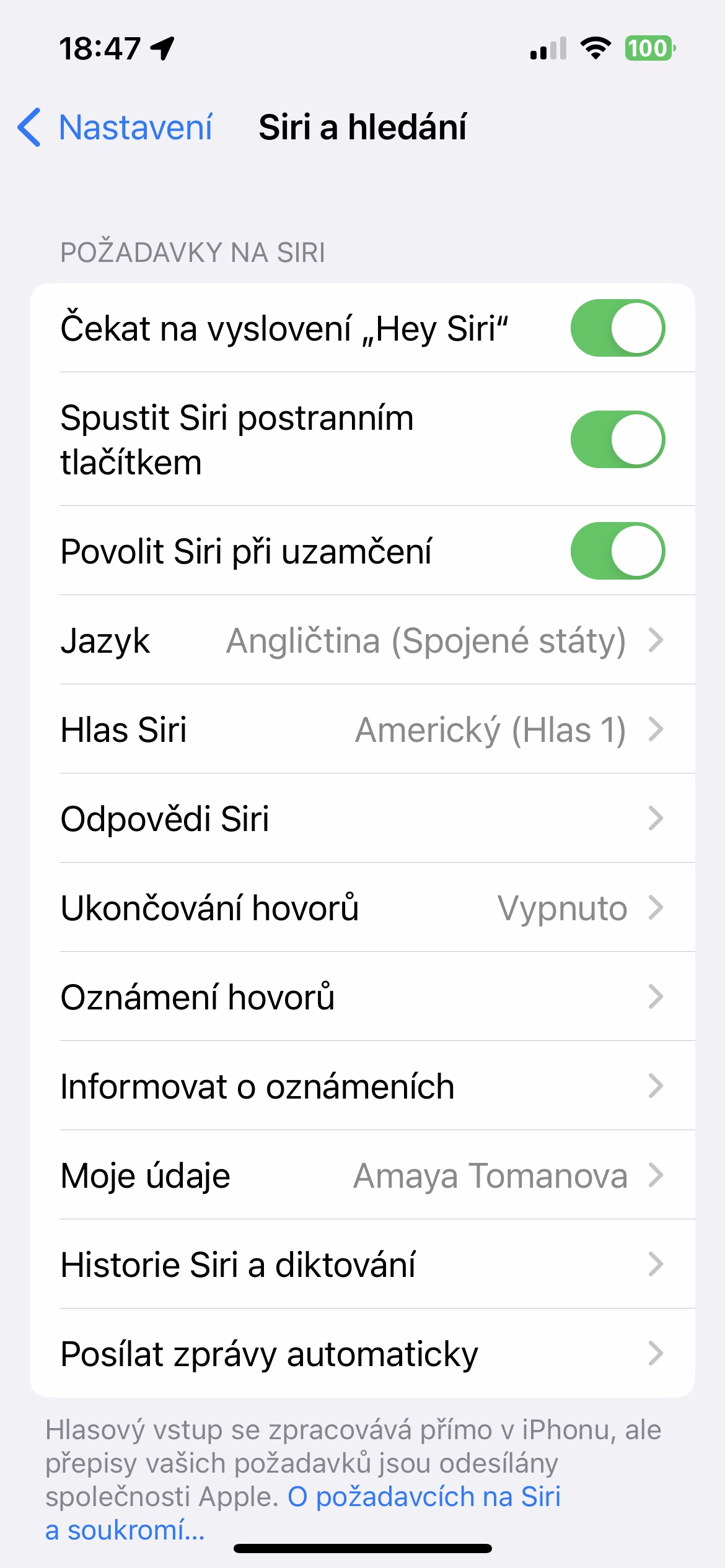Viewport: 725px width, 1568px height.
Task: Open the O požadavcích na Siri a soukromí link
Action: 424,1497
